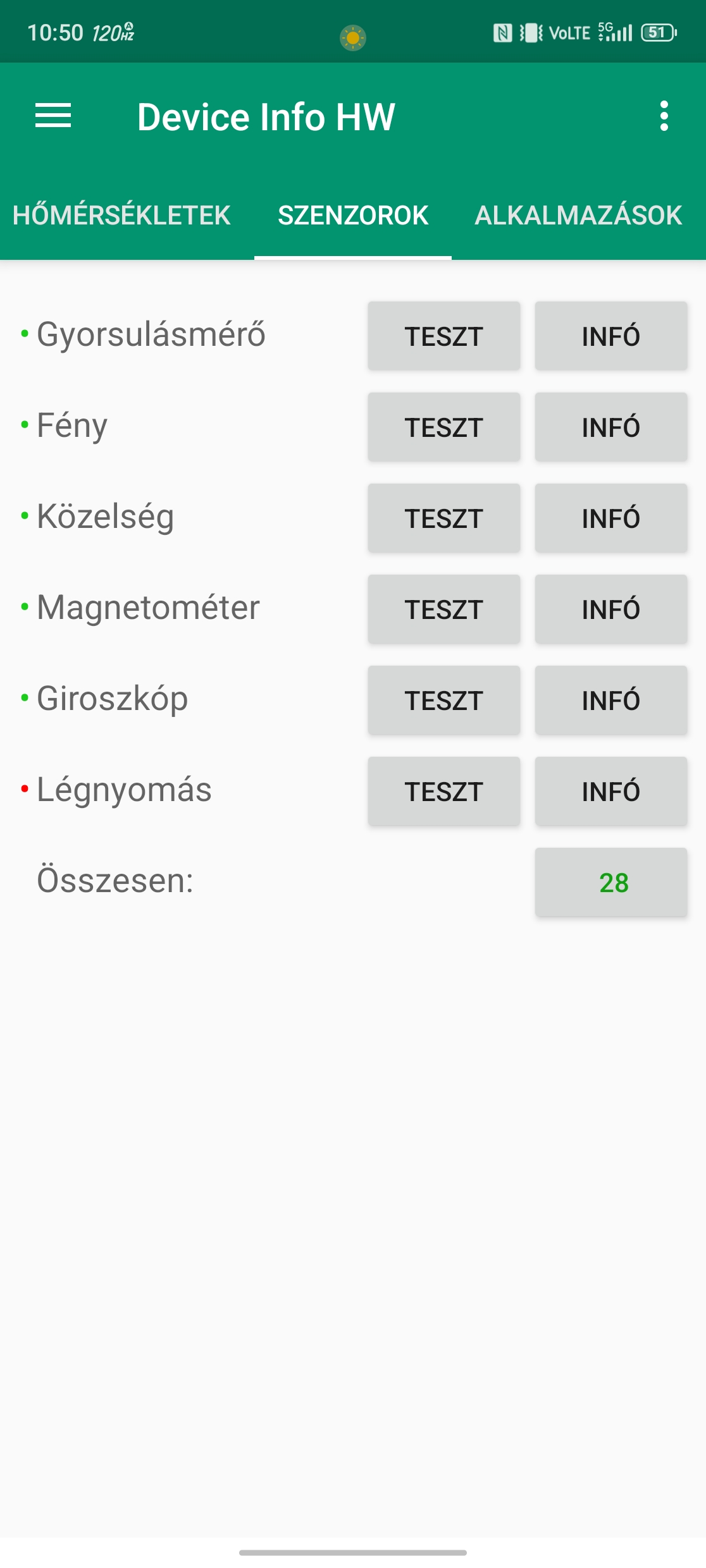This screenshot has width=706, height=1568.
Task: Select the SZENZOROK tab
Action: coord(353,216)
